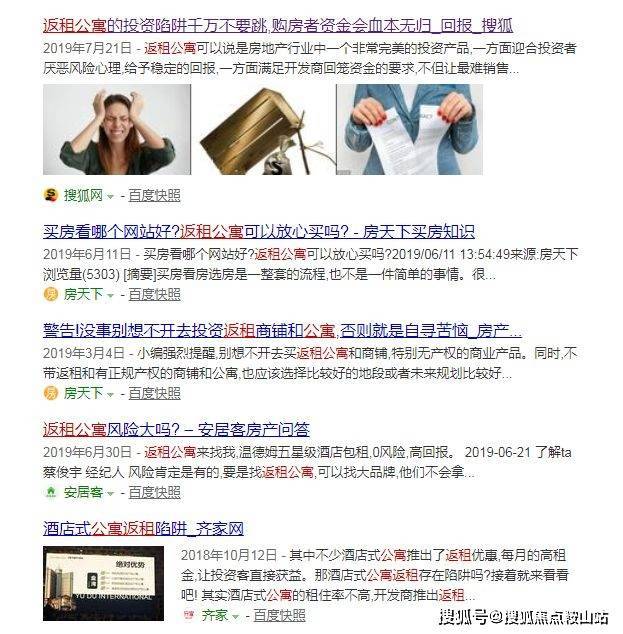Open 百度快照 for the 搜狐网 result

point(154,195)
